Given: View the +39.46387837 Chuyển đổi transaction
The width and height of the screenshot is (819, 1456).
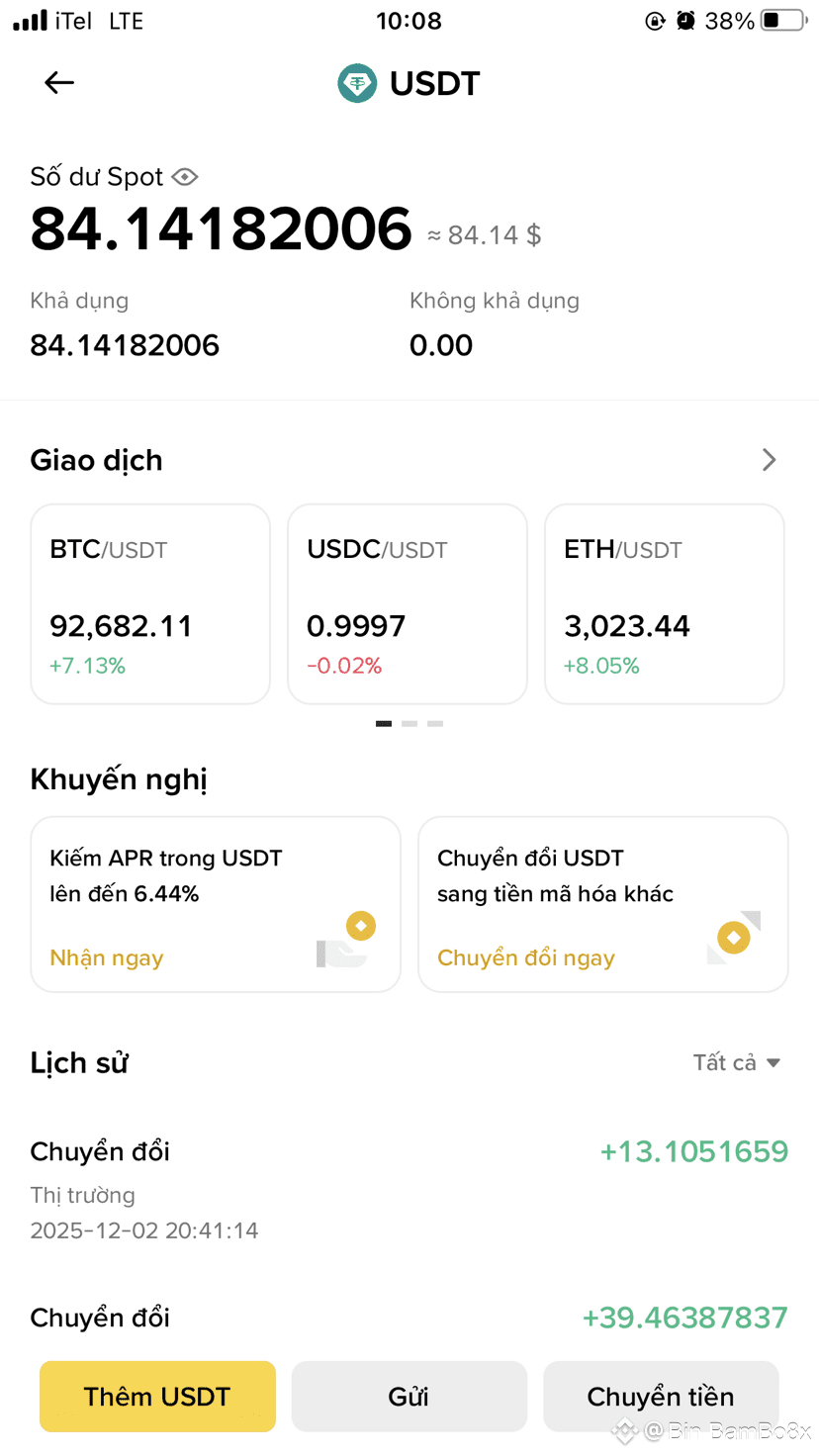Looking at the screenshot, I should click(x=409, y=1319).
